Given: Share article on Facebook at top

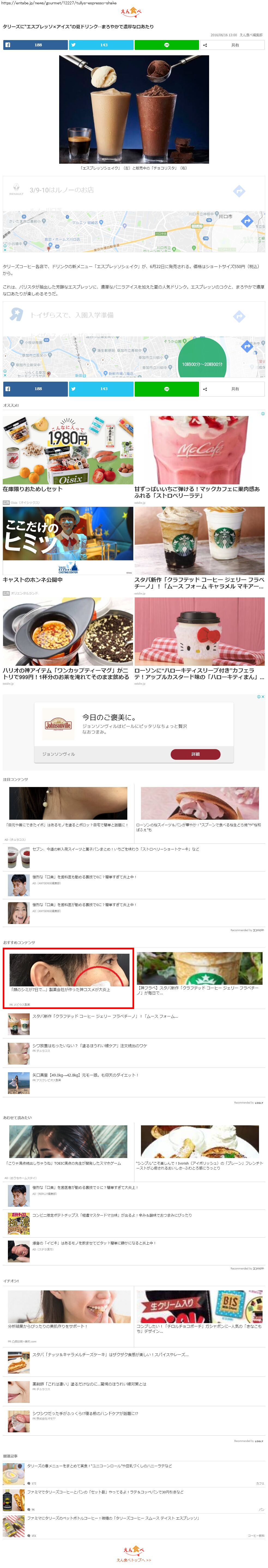Looking at the screenshot, I should [x=35, y=45].
